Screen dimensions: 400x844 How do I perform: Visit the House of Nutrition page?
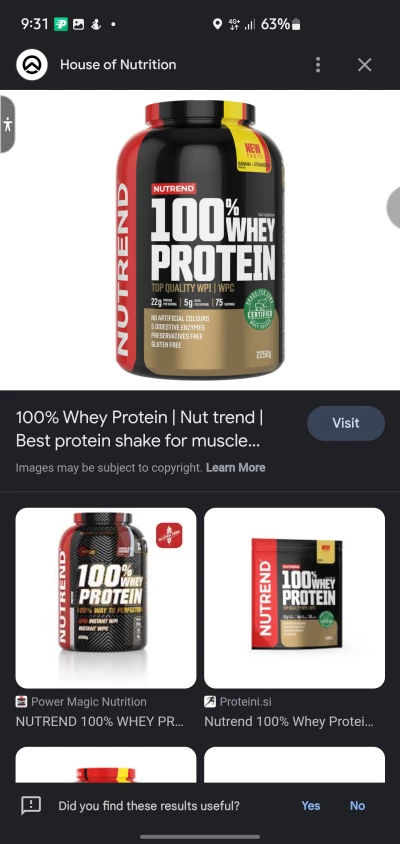pyautogui.click(x=346, y=423)
